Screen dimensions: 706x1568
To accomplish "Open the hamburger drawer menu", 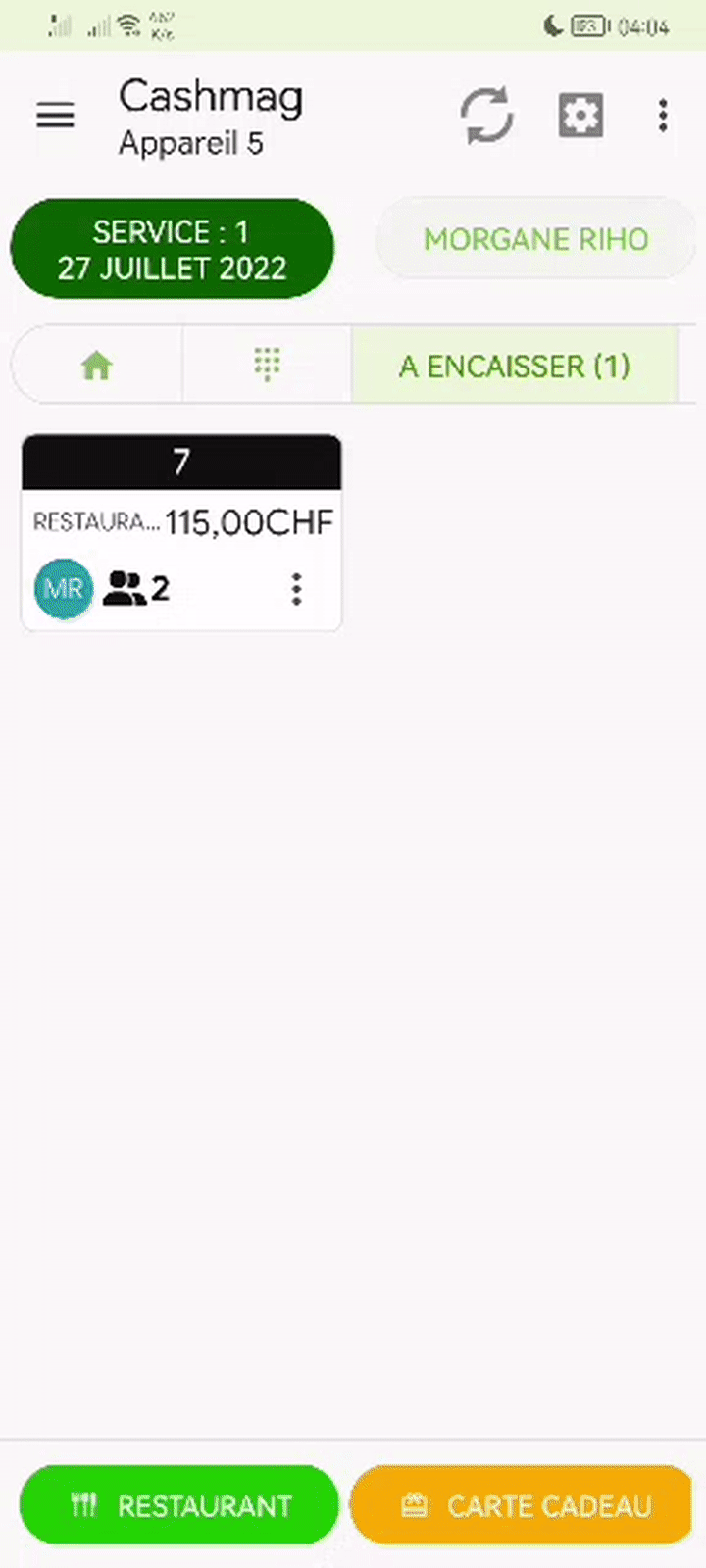I will click(x=55, y=117).
